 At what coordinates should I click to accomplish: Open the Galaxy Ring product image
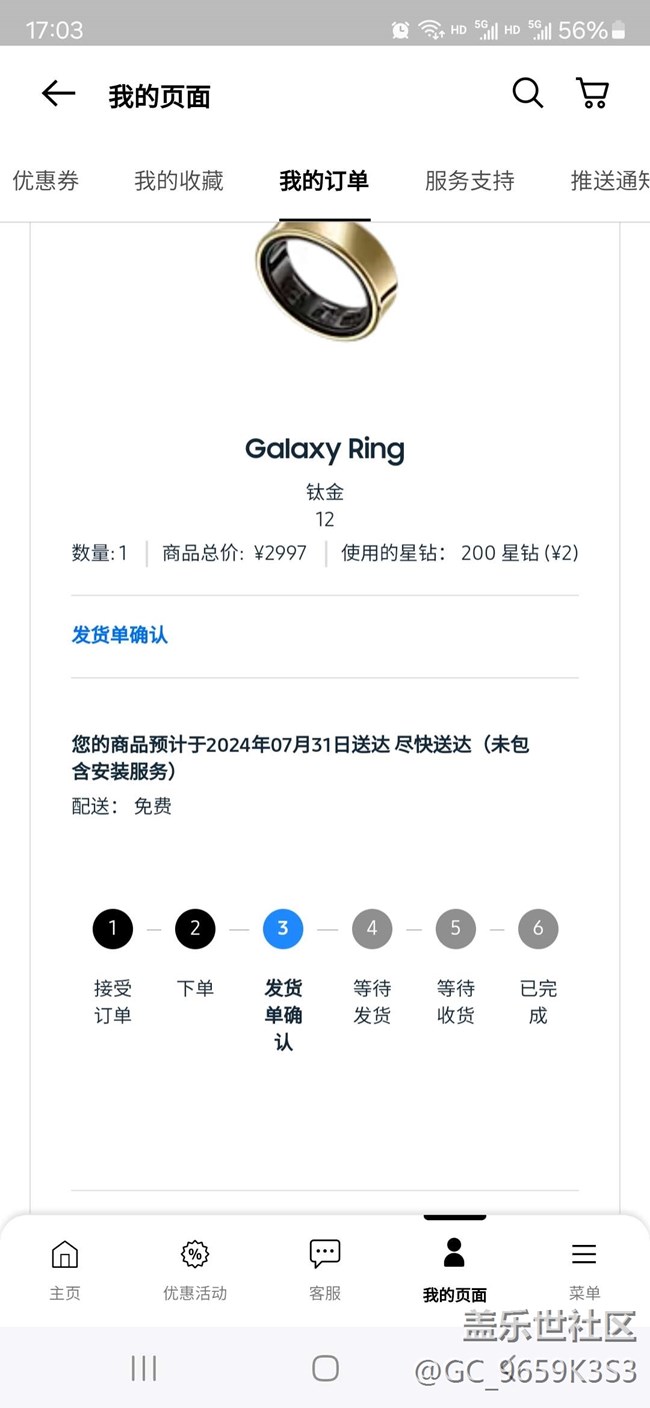click(x=325, y=281)
